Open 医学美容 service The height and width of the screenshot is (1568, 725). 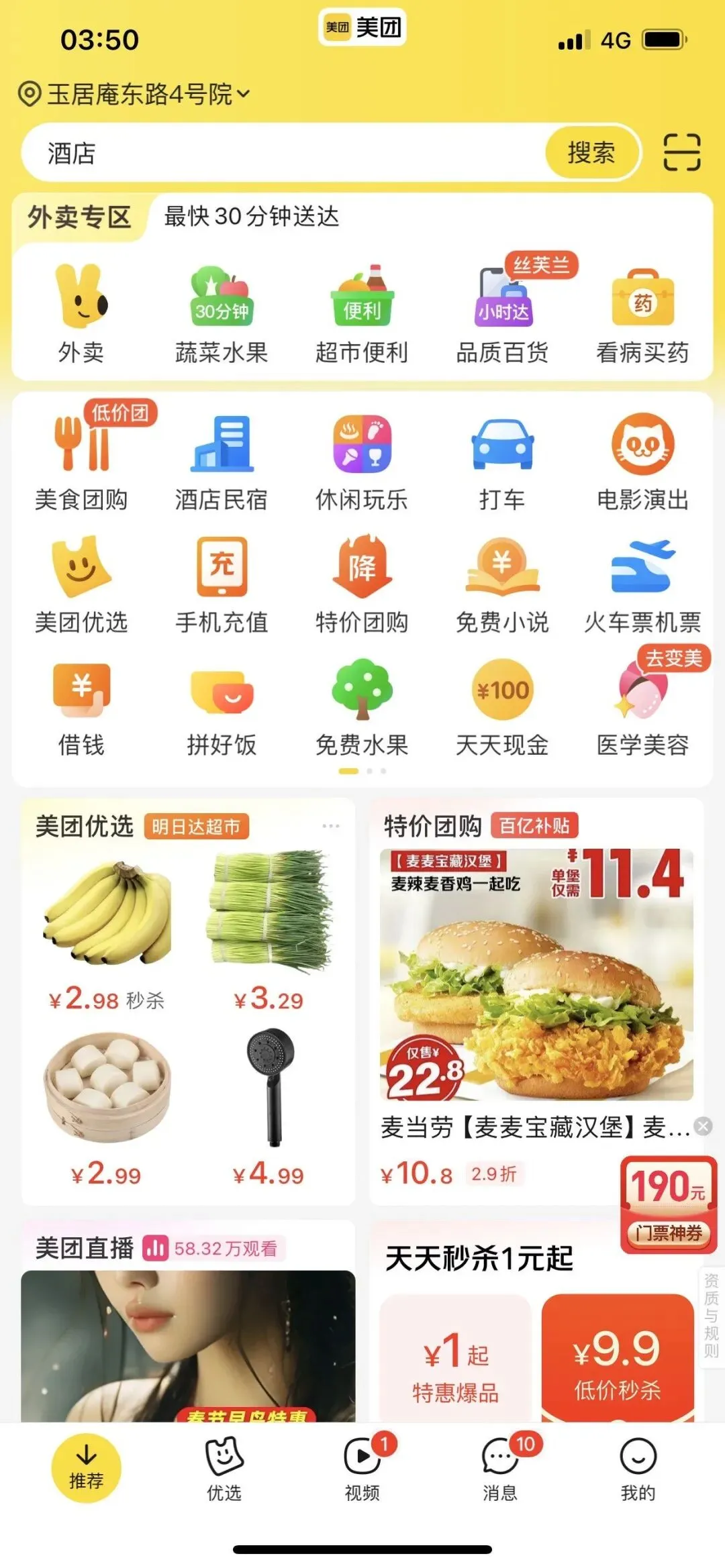coord(642,708)
